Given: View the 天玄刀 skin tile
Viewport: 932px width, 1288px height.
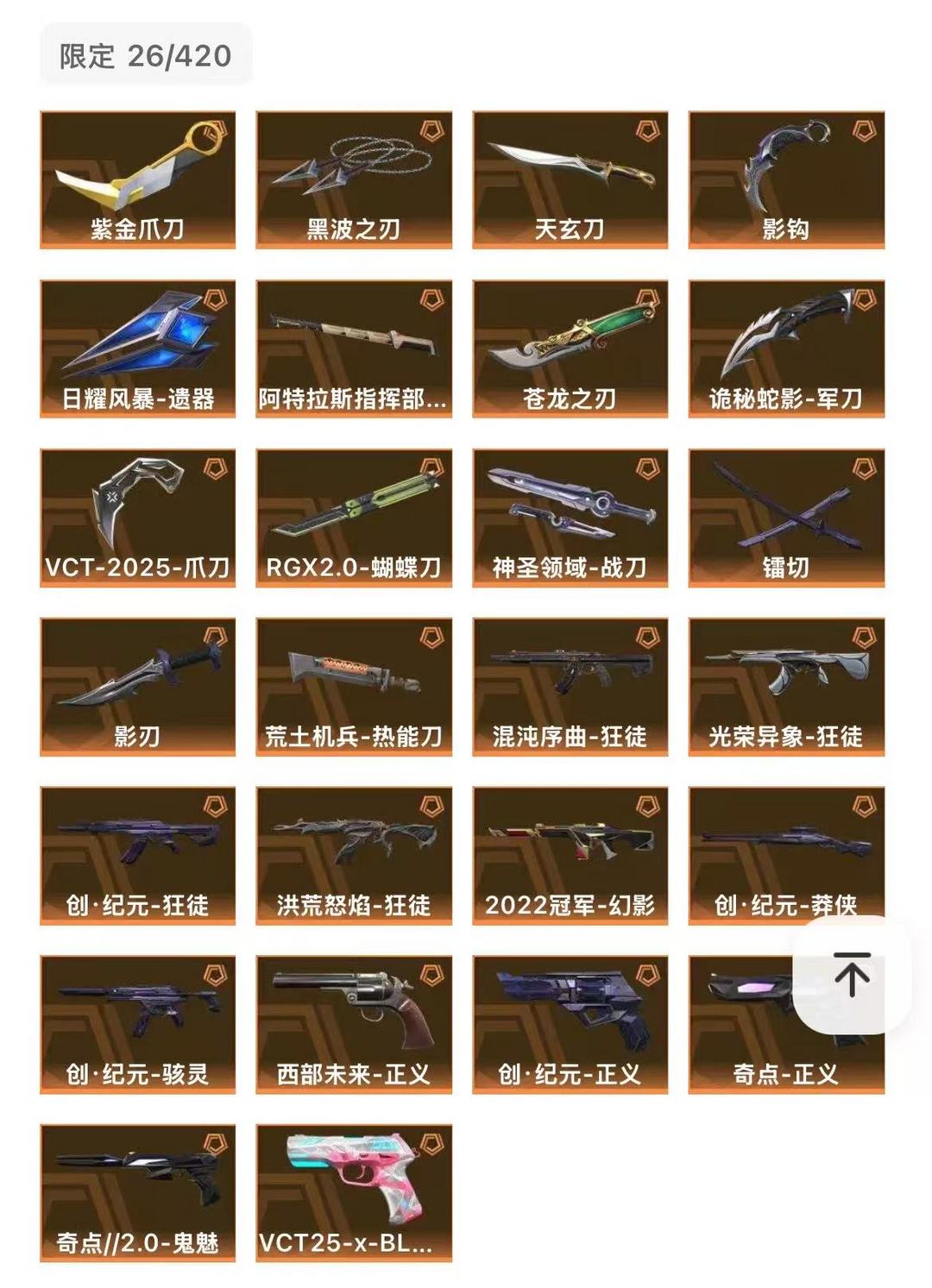Looking at the screenshot, I should pyautogui.click(x=570, y=179).
